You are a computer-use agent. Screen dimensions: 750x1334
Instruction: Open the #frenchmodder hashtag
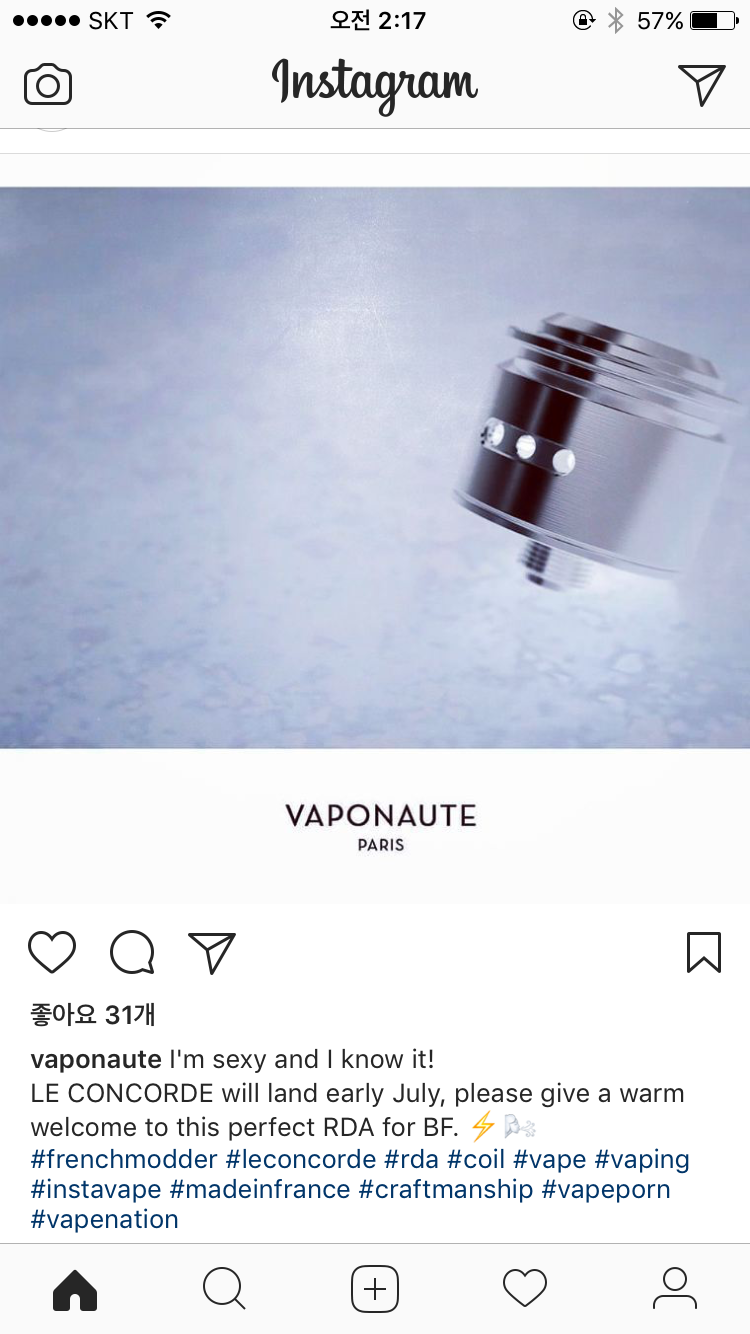pyautogui.click(x=124, y=1160)
